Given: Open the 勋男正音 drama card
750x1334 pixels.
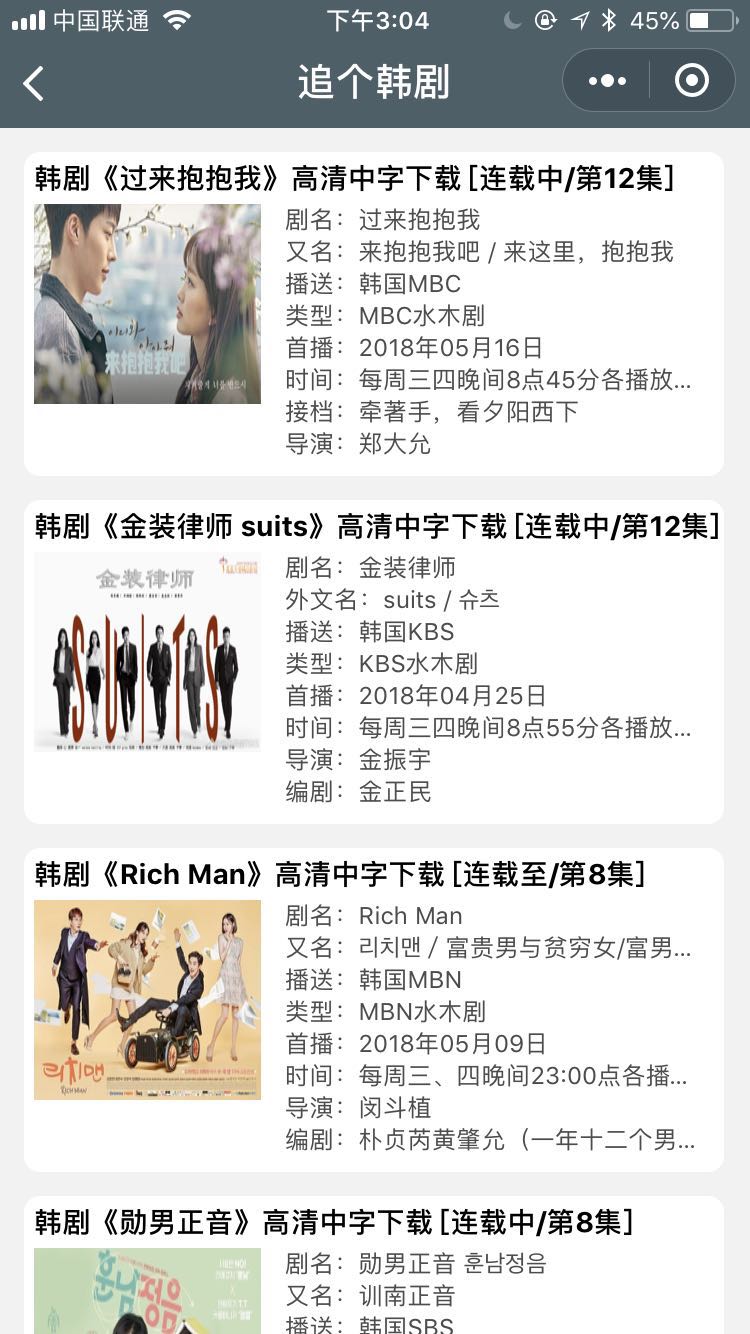Looking at the screenshot, I should coord(374,1265).
